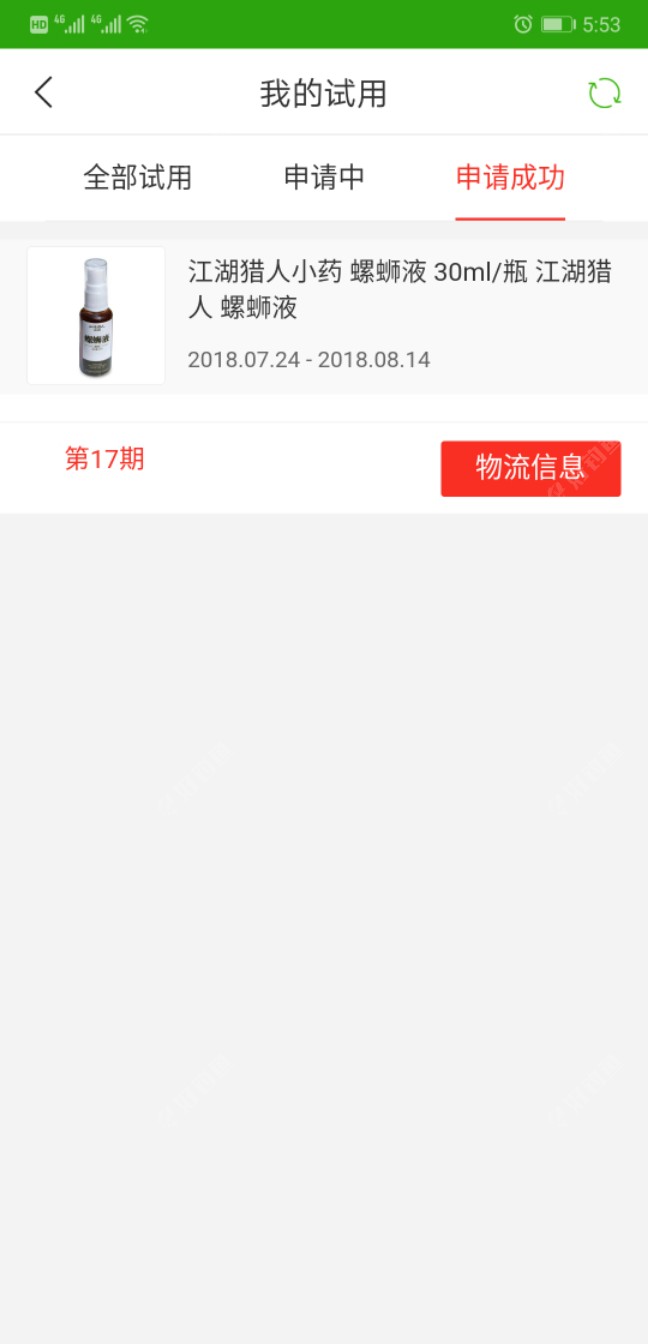Switch to the 申请中 tab
This screenshot has height=1344, width=648.
coord(324,178)
